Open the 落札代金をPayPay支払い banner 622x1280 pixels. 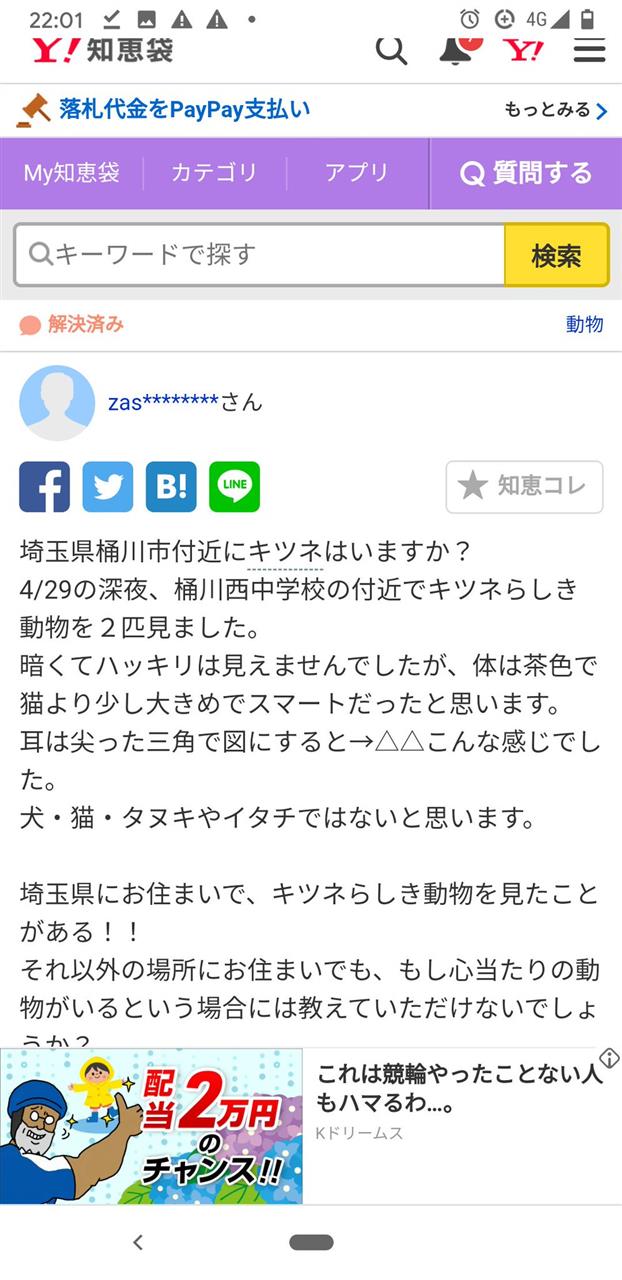[185, 110]
